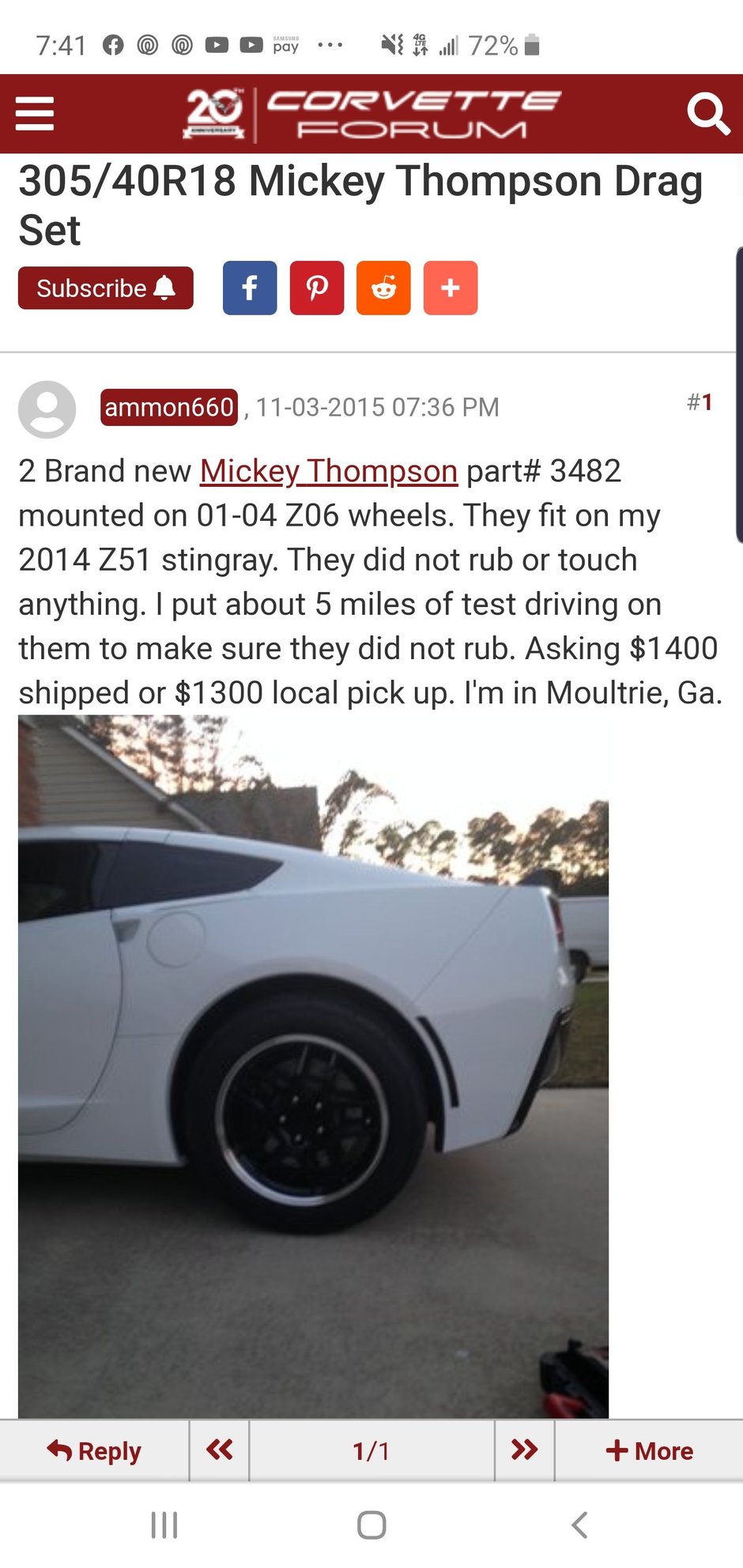Tap the #1 post number link
The width and height of the screenshot is (743, 1568).
(x=700, y=403)
